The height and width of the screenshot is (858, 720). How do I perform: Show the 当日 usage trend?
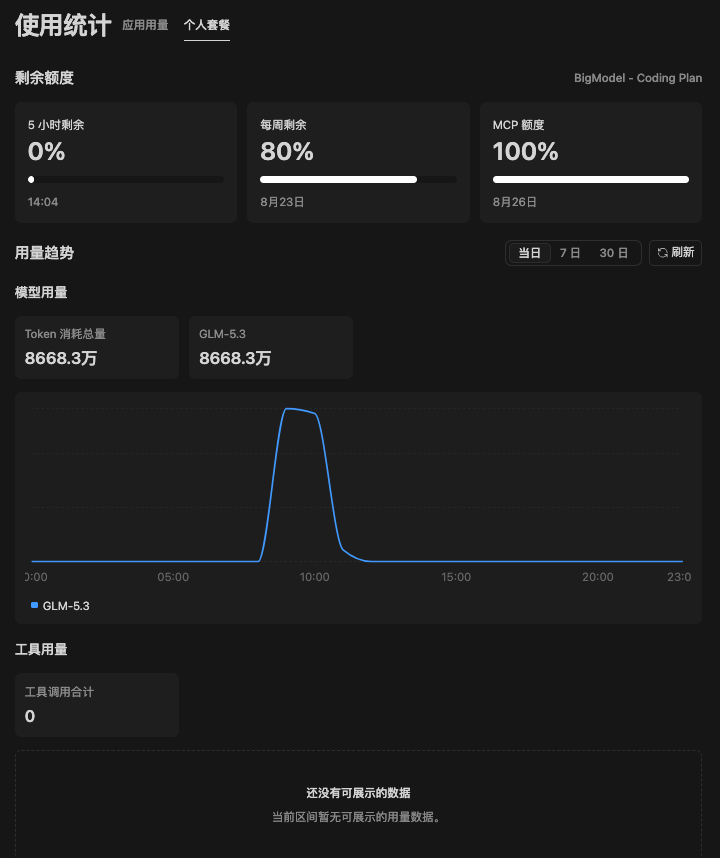click(x=530, y=253)
